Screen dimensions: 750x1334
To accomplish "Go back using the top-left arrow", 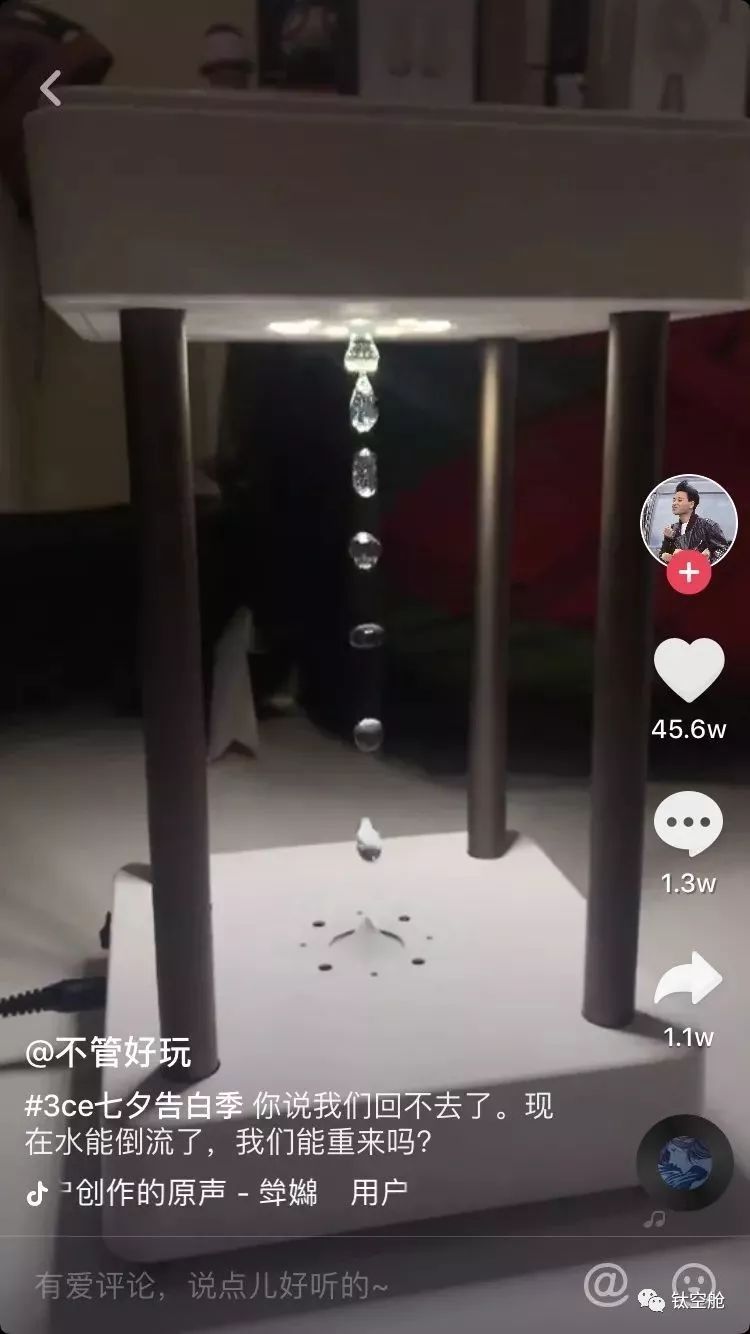I will pyautogui.click(x=50, y=88).
